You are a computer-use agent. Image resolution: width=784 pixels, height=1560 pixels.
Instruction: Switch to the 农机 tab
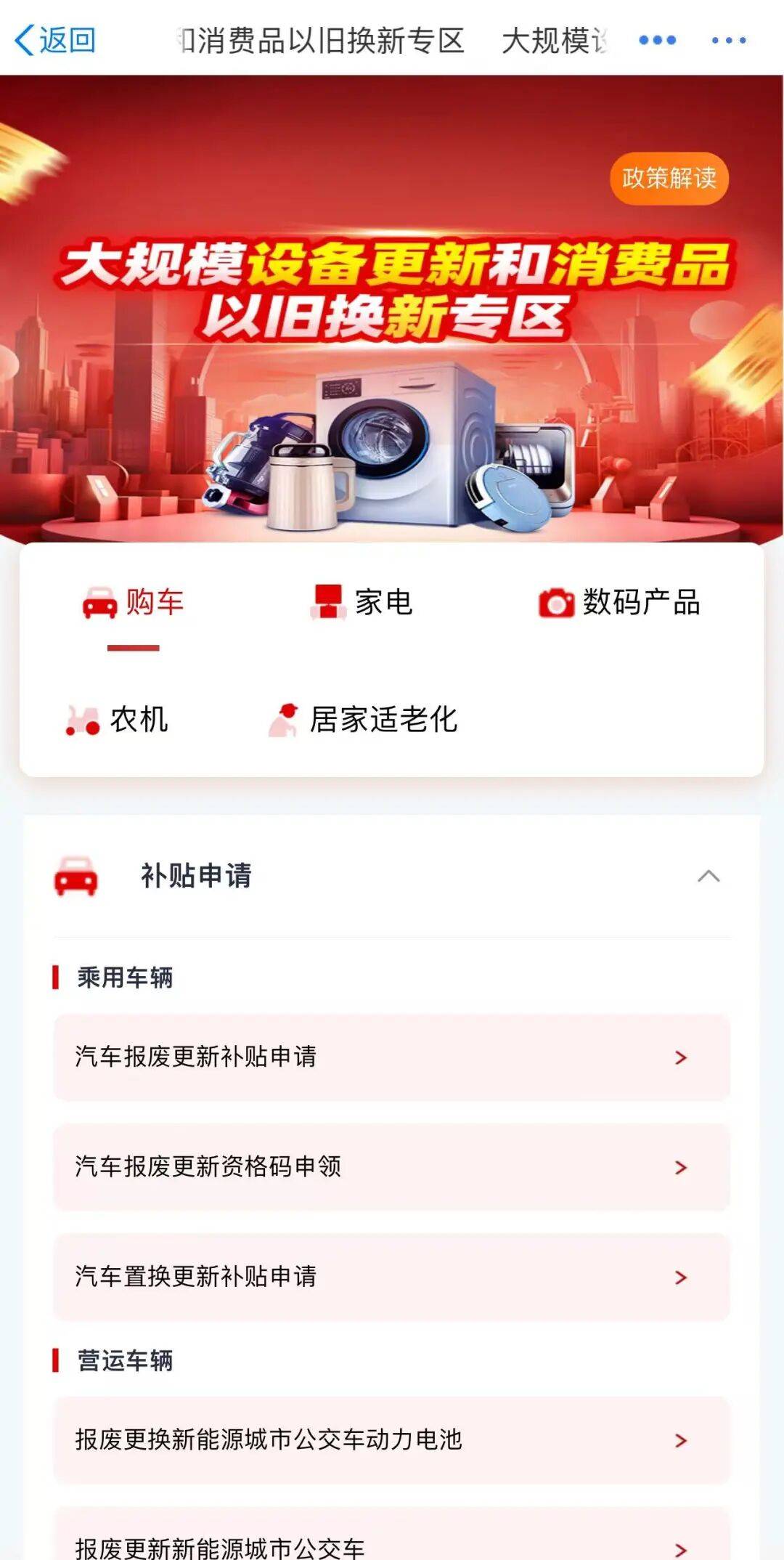(x=118, y=720)
